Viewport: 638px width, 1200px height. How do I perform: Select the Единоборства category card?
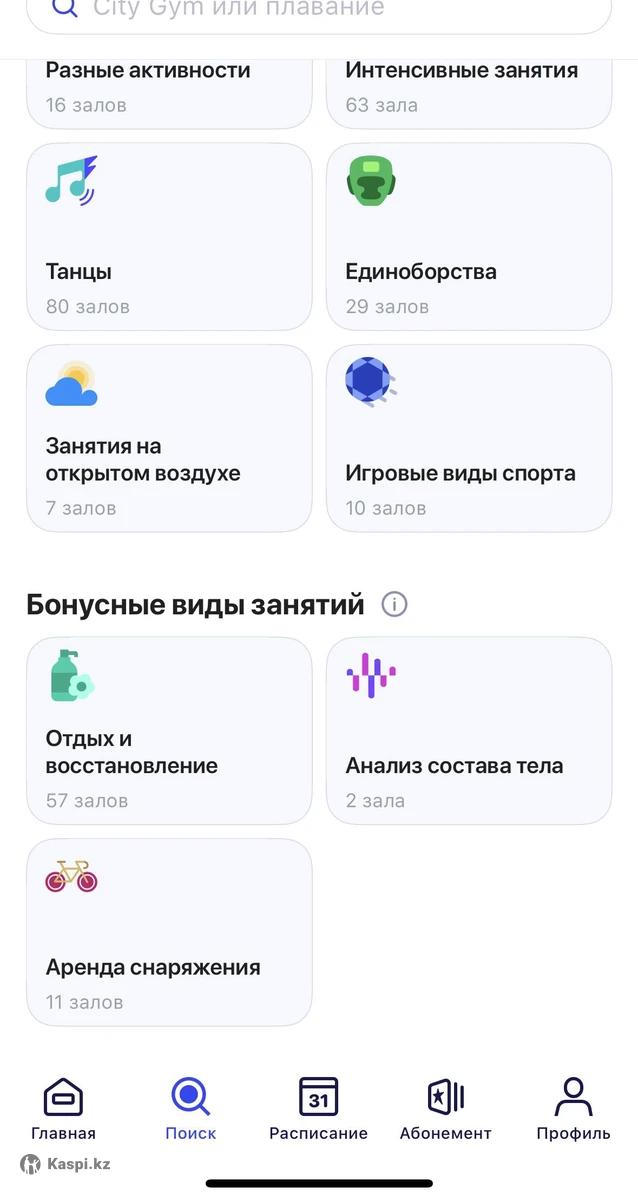coord(469,237)
